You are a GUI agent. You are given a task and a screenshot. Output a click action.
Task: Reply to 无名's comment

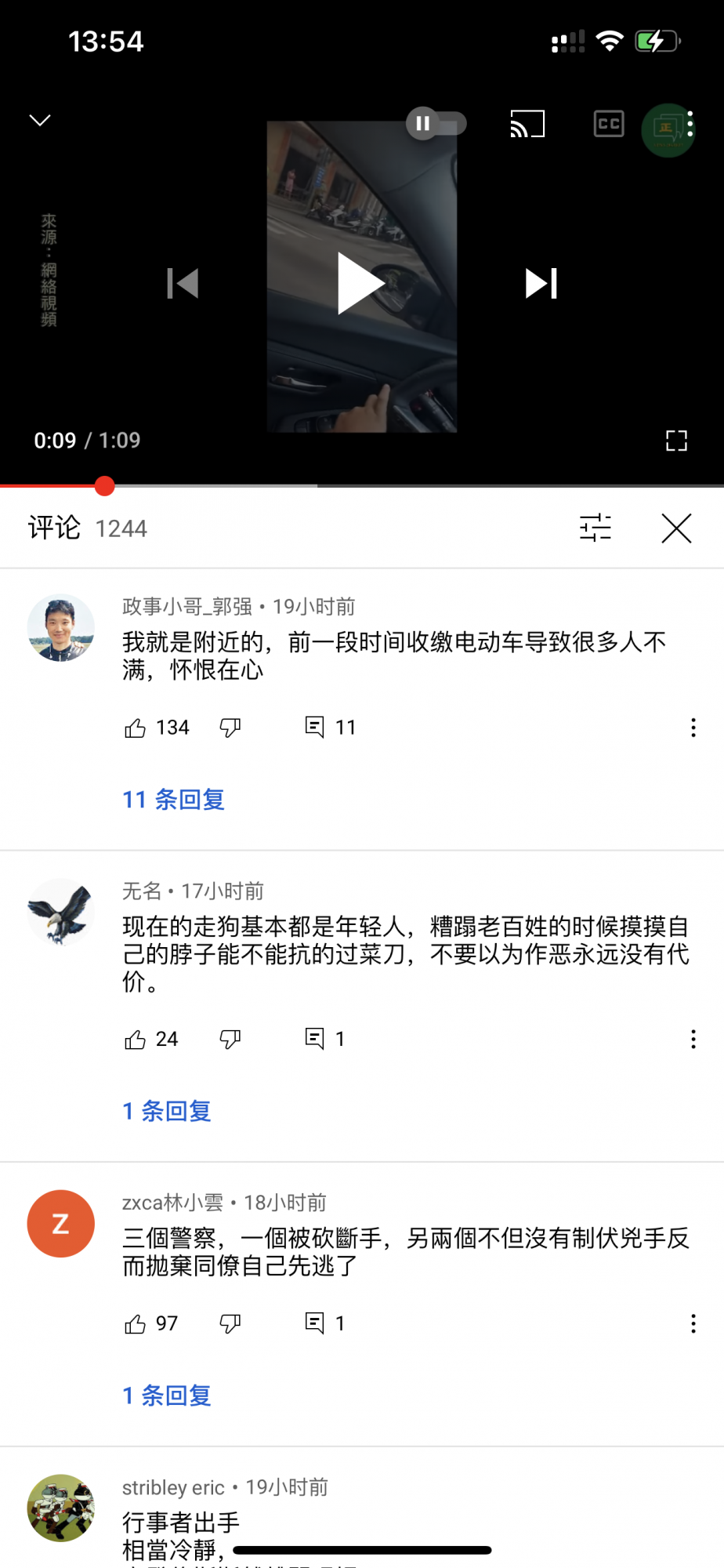314,1039
